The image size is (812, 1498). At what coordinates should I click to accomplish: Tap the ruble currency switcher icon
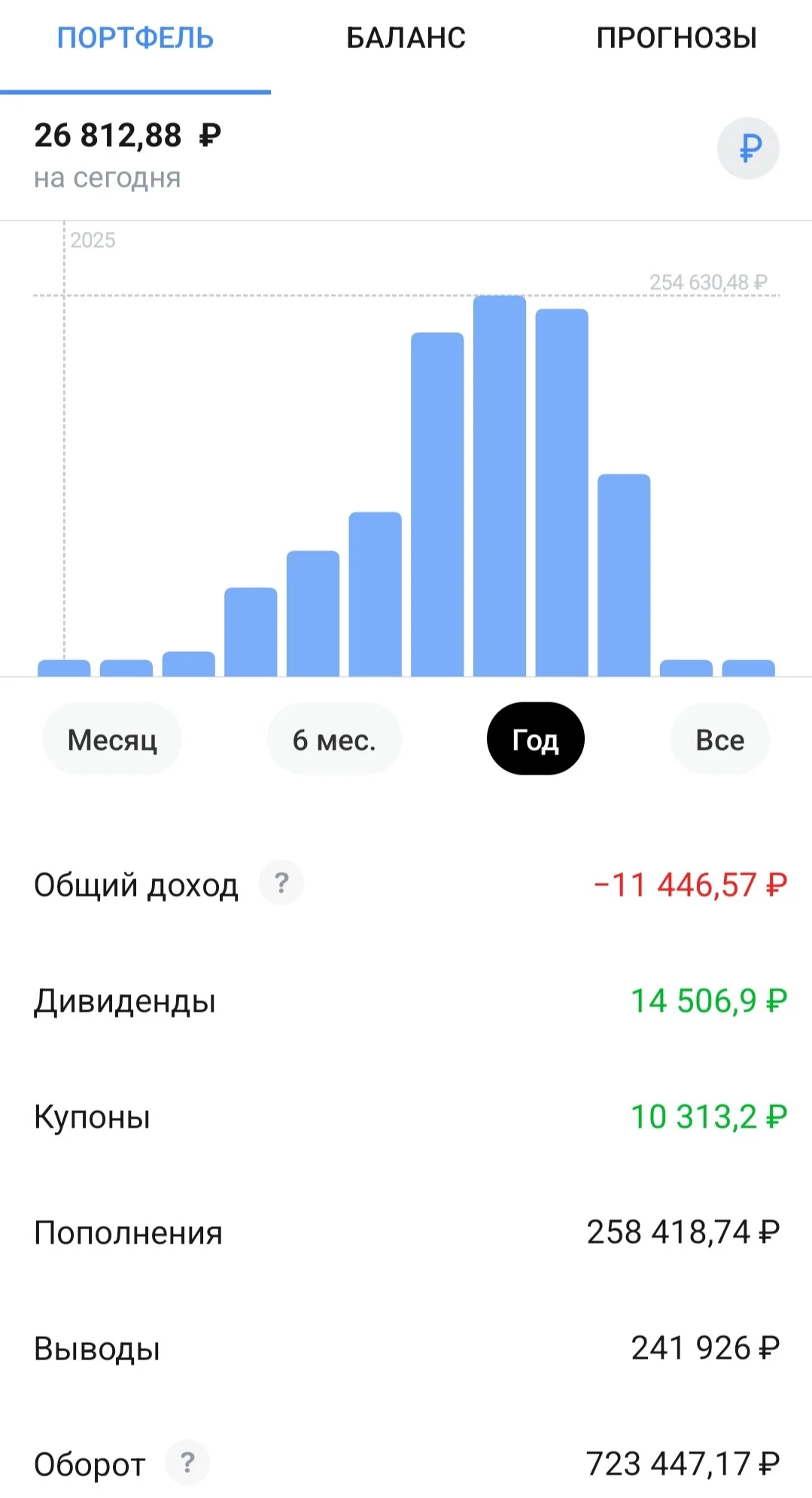(748, 148)
